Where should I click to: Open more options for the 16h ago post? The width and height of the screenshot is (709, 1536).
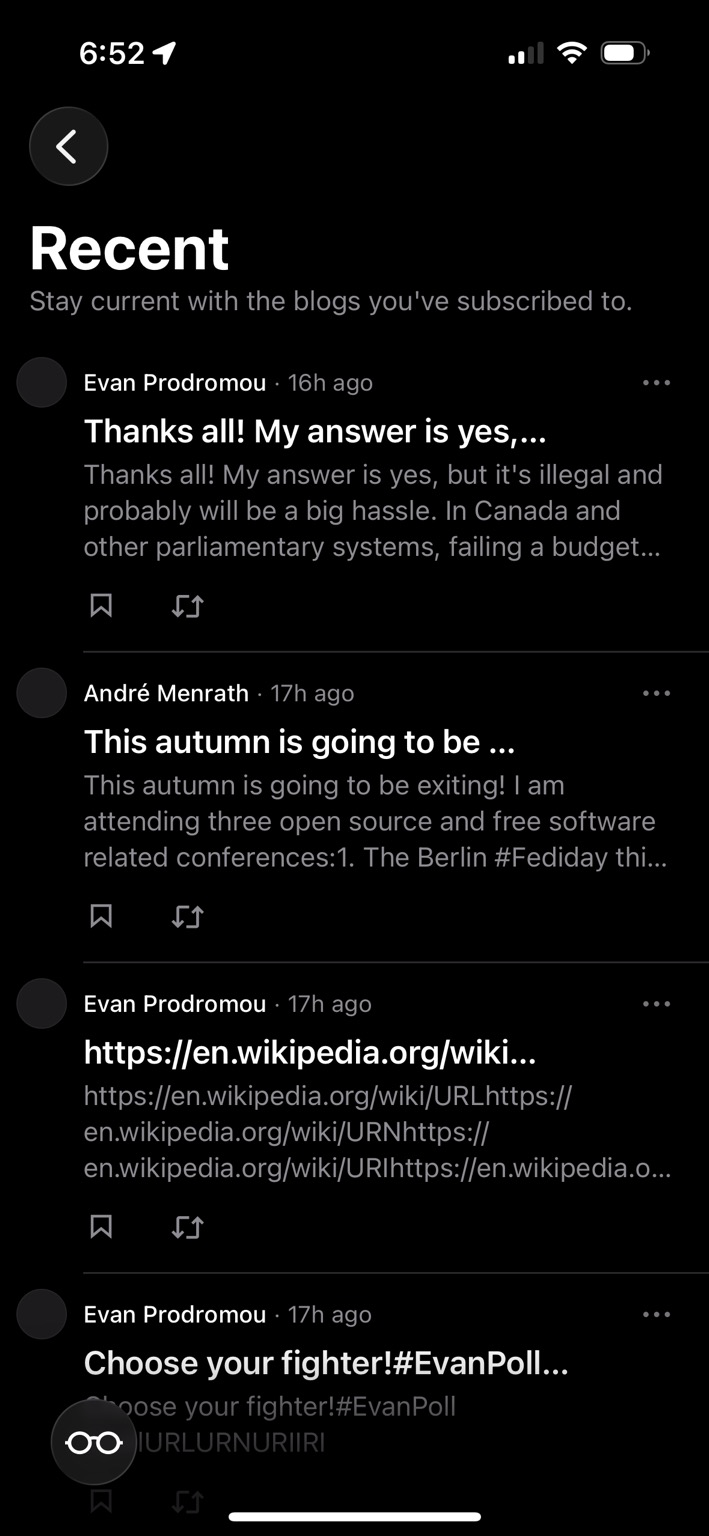tap(656, 383)
